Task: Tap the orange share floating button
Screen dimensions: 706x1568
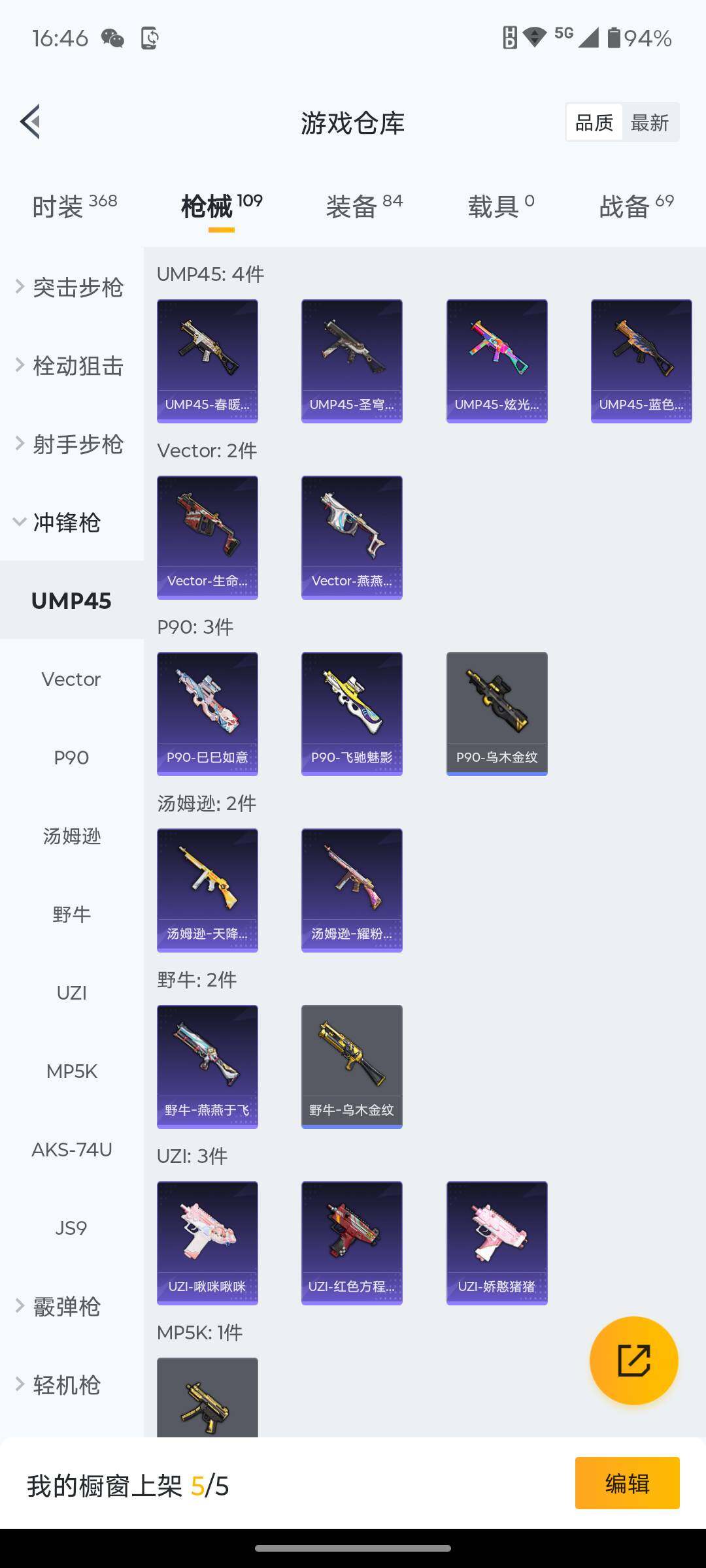Action: click(x=633, y=1360)
